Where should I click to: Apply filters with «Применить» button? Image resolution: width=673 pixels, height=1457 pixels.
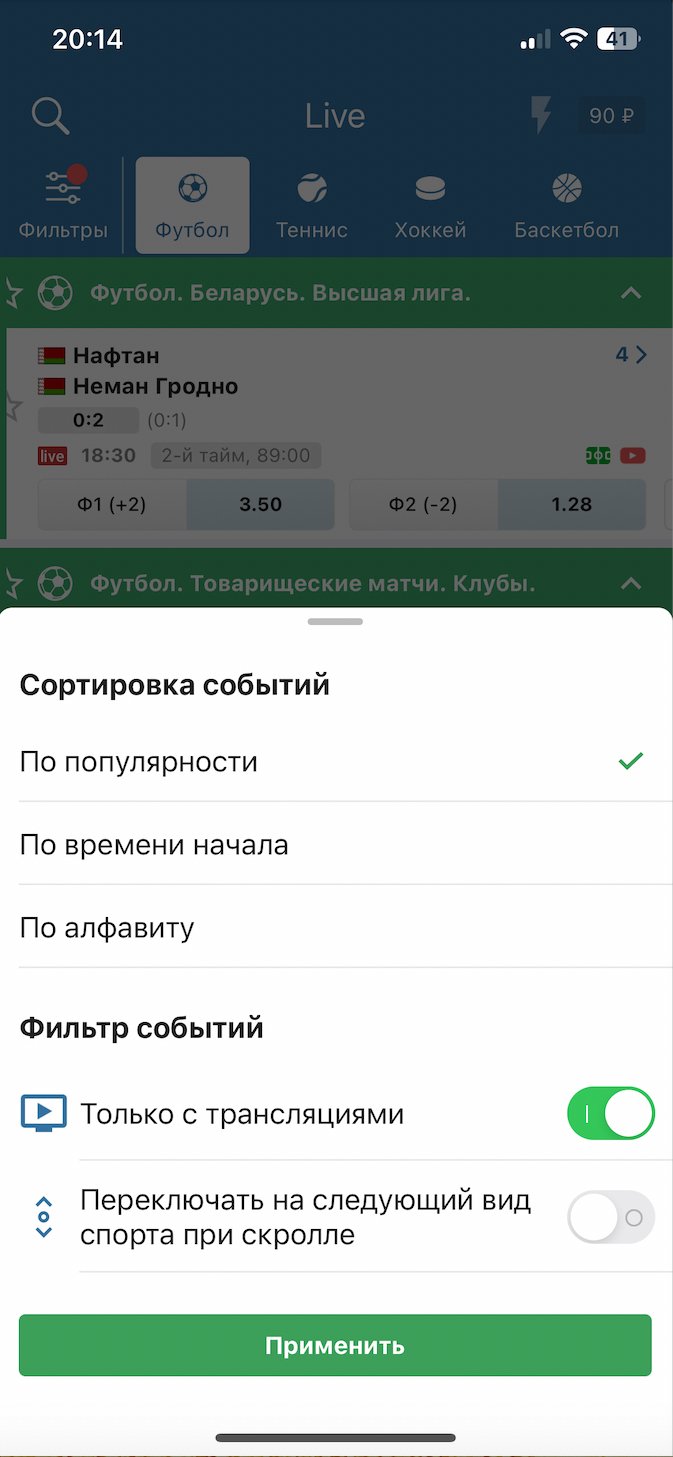pyautogui.click(x=335, y=1345)
